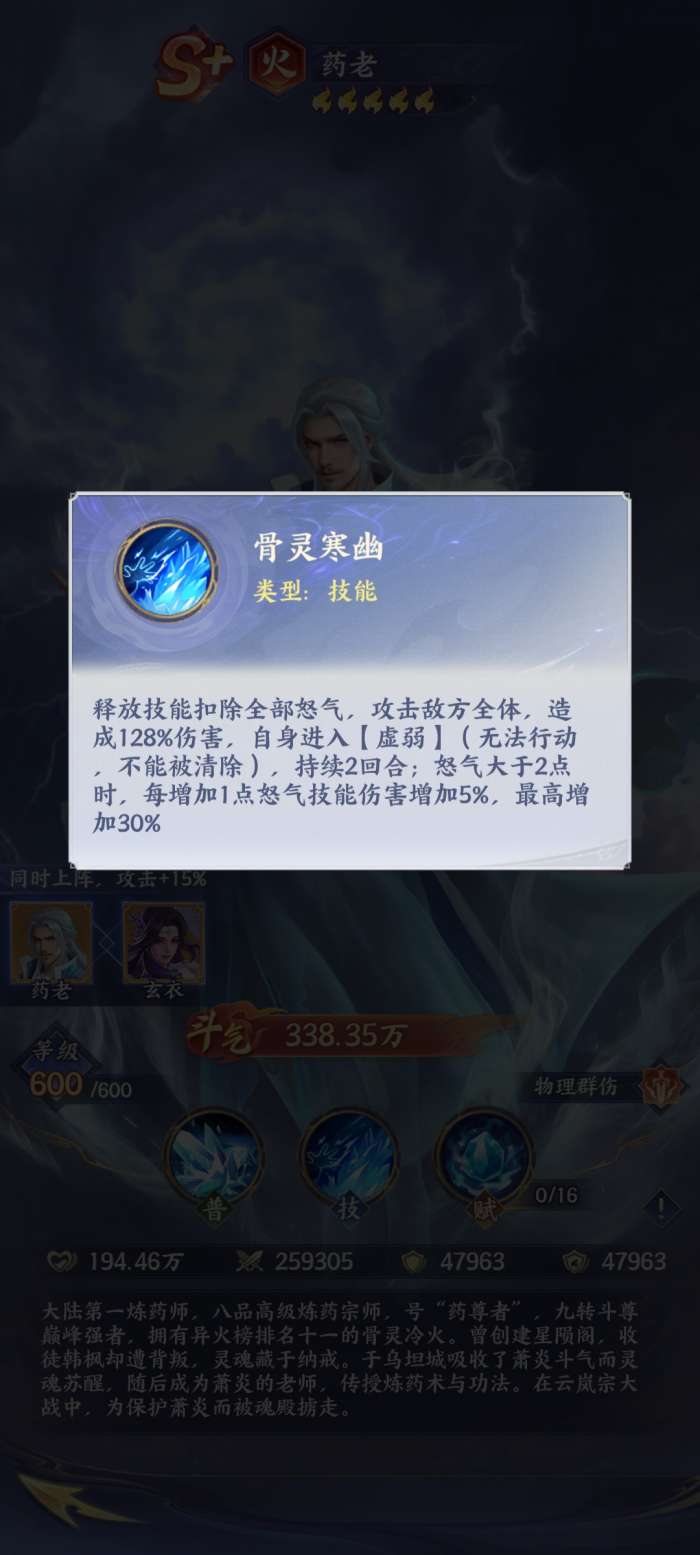Tap the 普 normal attack skill icon

[x=212, y=1159]
